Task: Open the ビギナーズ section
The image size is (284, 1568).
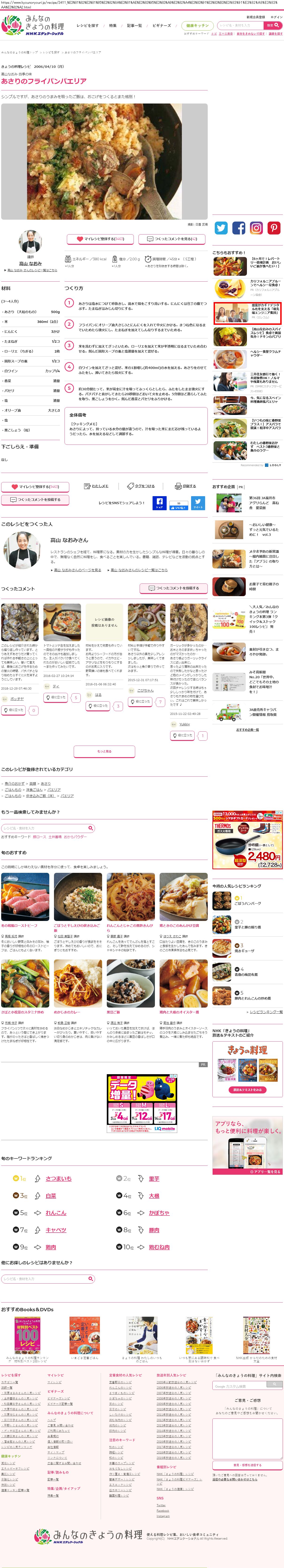Action: point(162,26)
